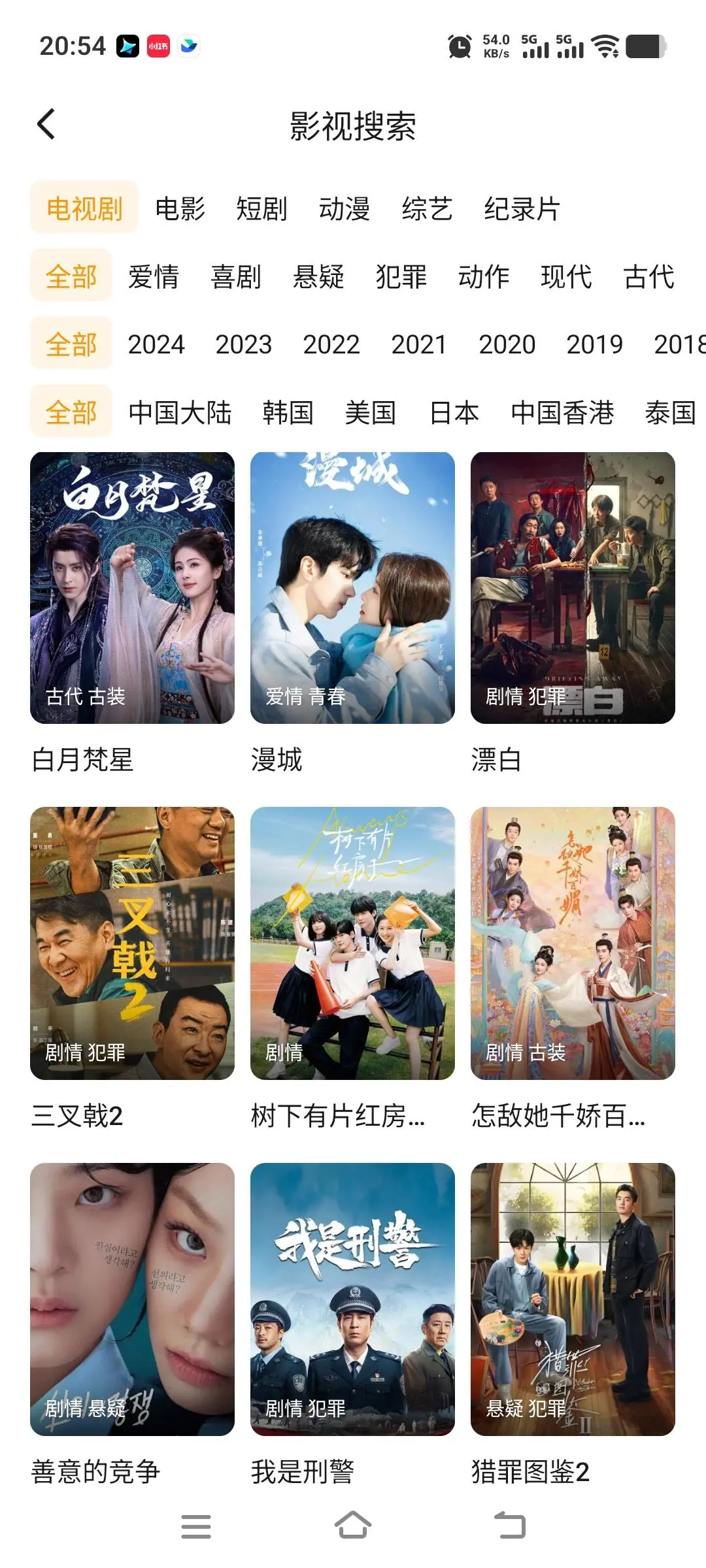The image size is (706, 1568).
Task: Switch to 动漫 category
Action: (x=345, y=209)
